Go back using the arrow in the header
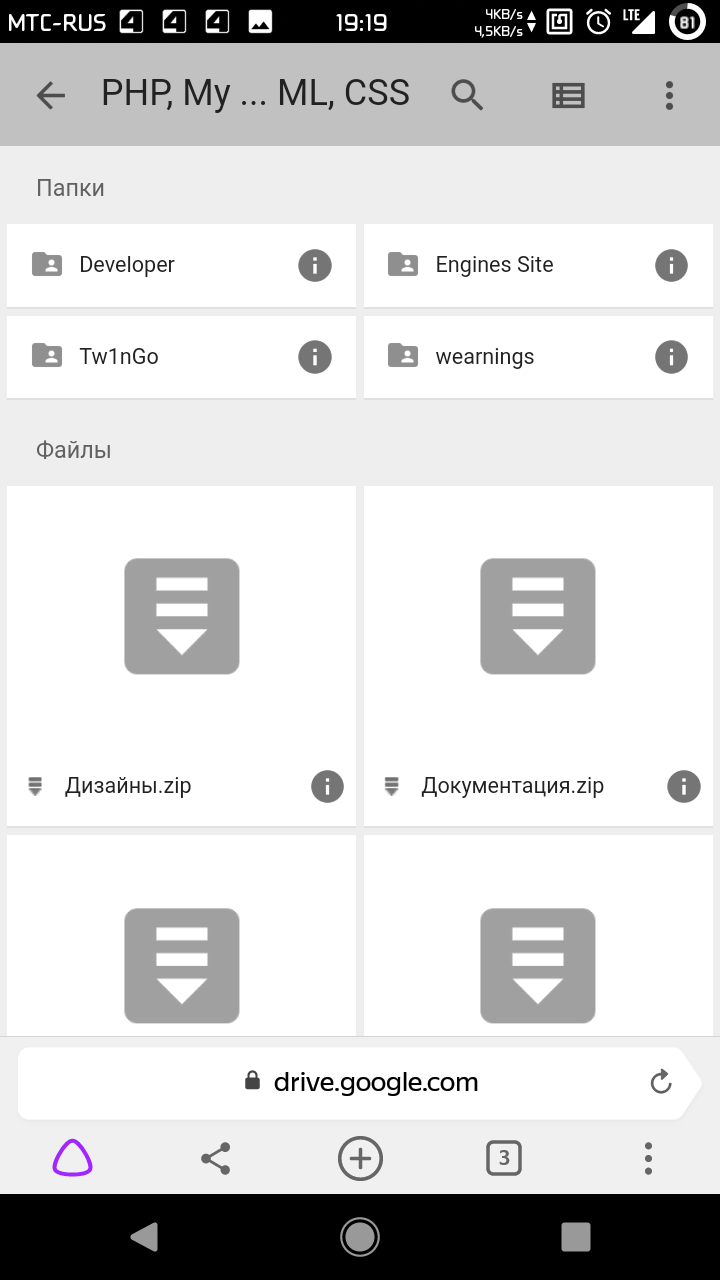Image resolution: width=720 pixels, height=1280 pixels. pos(50,95)
